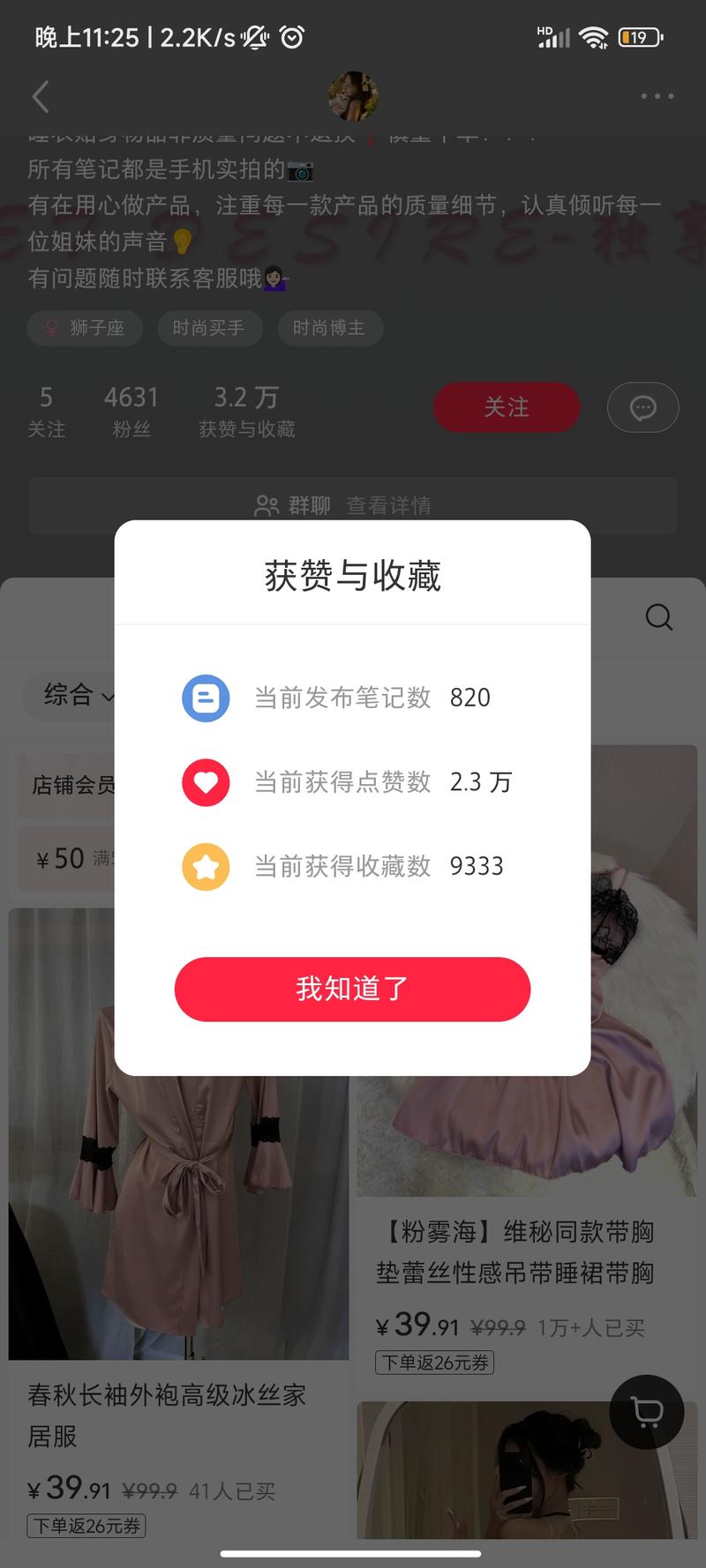The width and height of the screenshot is (706, 1568).
Task: Click the blue note icon beside 当前发布笔记数
Action: click(206, 698)
